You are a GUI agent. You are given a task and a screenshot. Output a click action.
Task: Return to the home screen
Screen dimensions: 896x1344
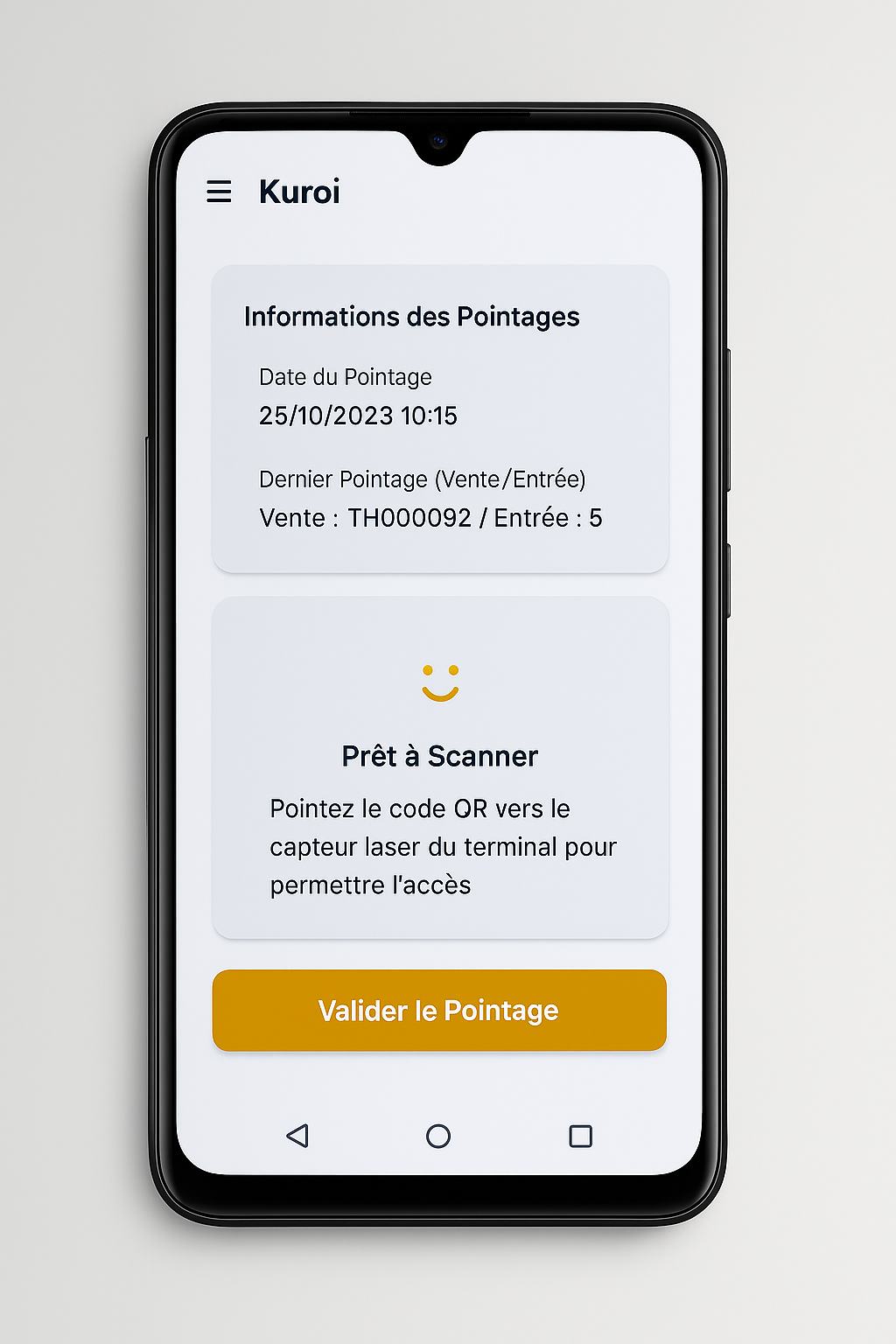(438, 1136)
